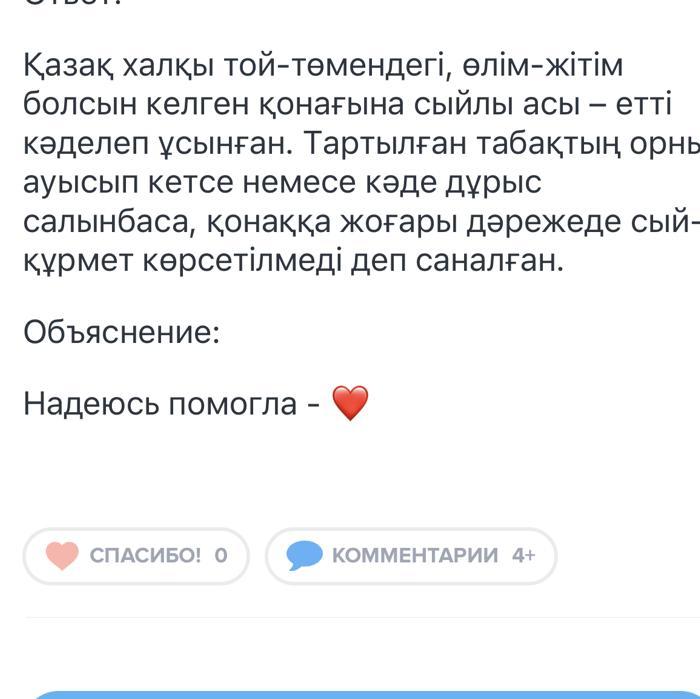Open the Комментарии comments section
Viewport: 700px width, 699px height.
click(411, 555)
